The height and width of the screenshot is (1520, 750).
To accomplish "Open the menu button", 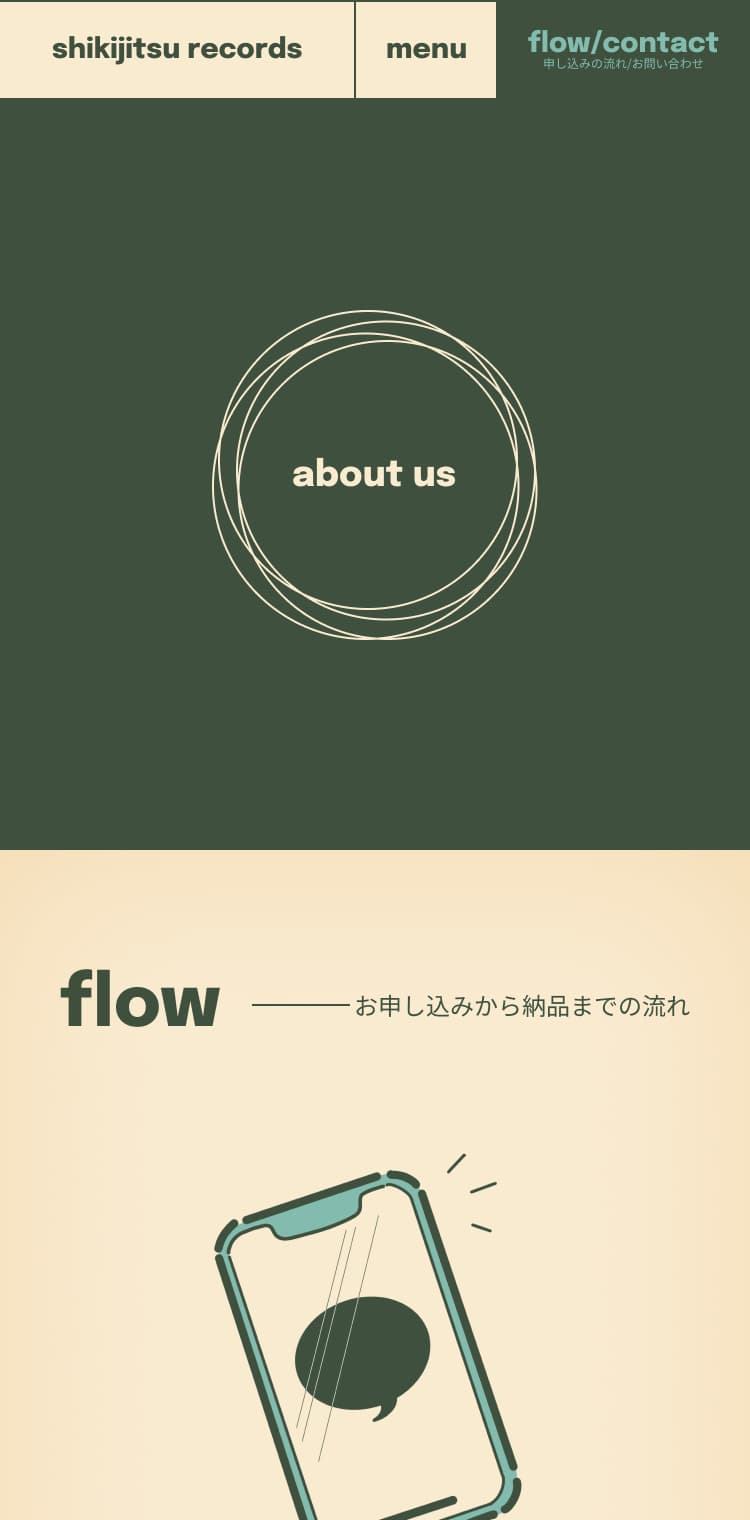I will point(426,49).
